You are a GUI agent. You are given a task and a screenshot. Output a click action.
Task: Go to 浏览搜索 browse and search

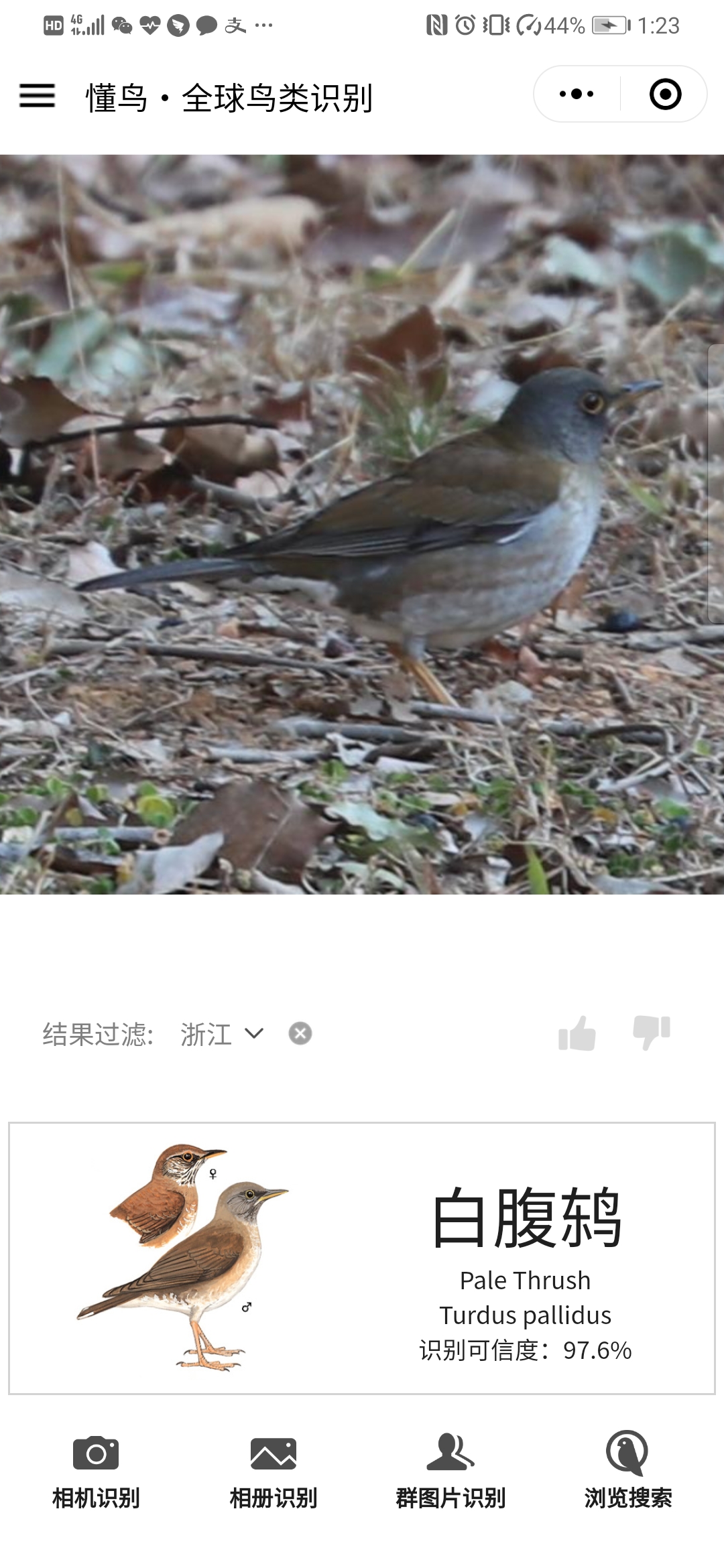coord(627,1469)
